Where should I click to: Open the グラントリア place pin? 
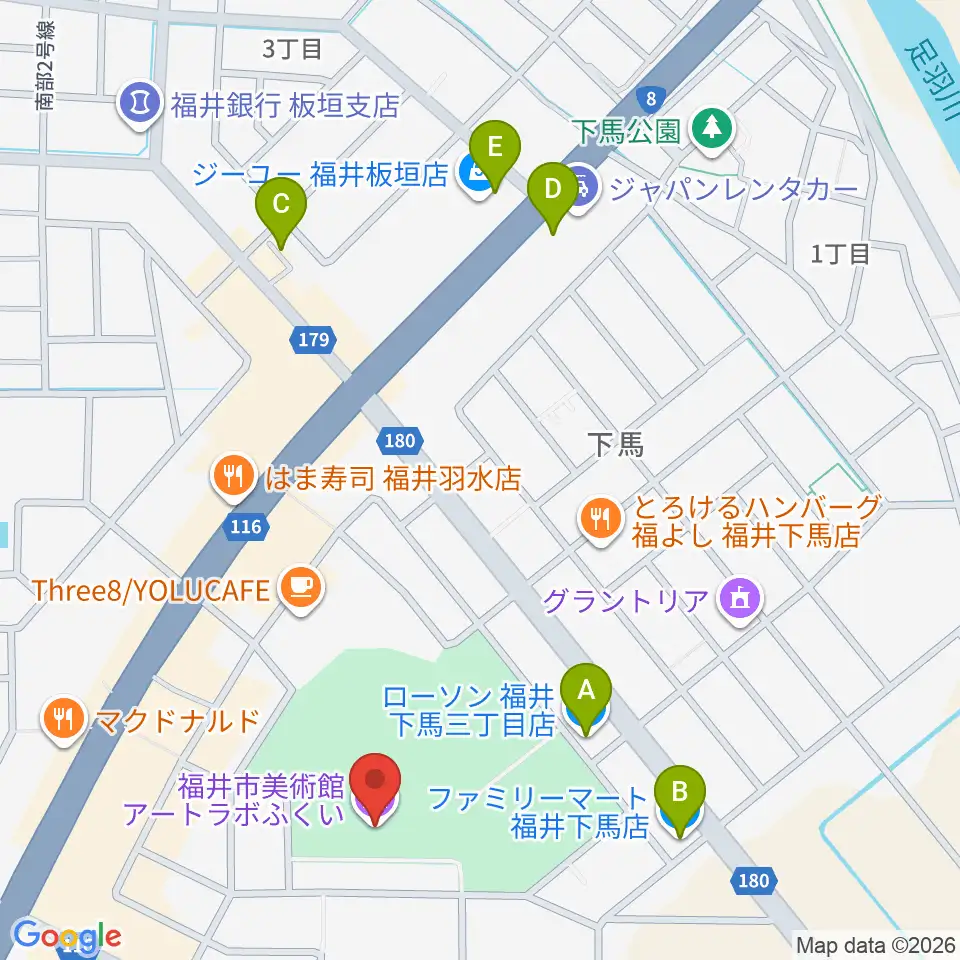tap(740, 601)
